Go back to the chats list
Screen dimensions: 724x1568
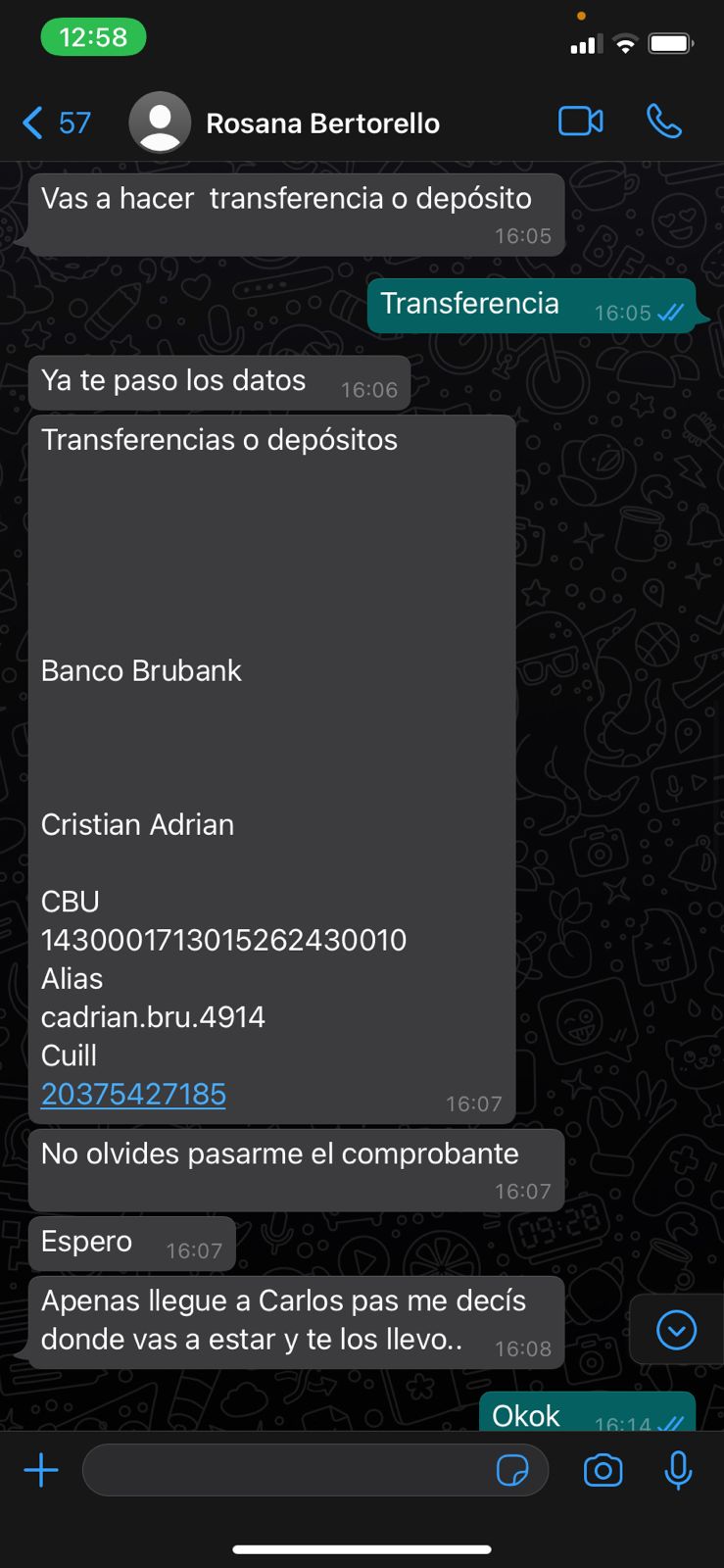[x=55, y=123]
